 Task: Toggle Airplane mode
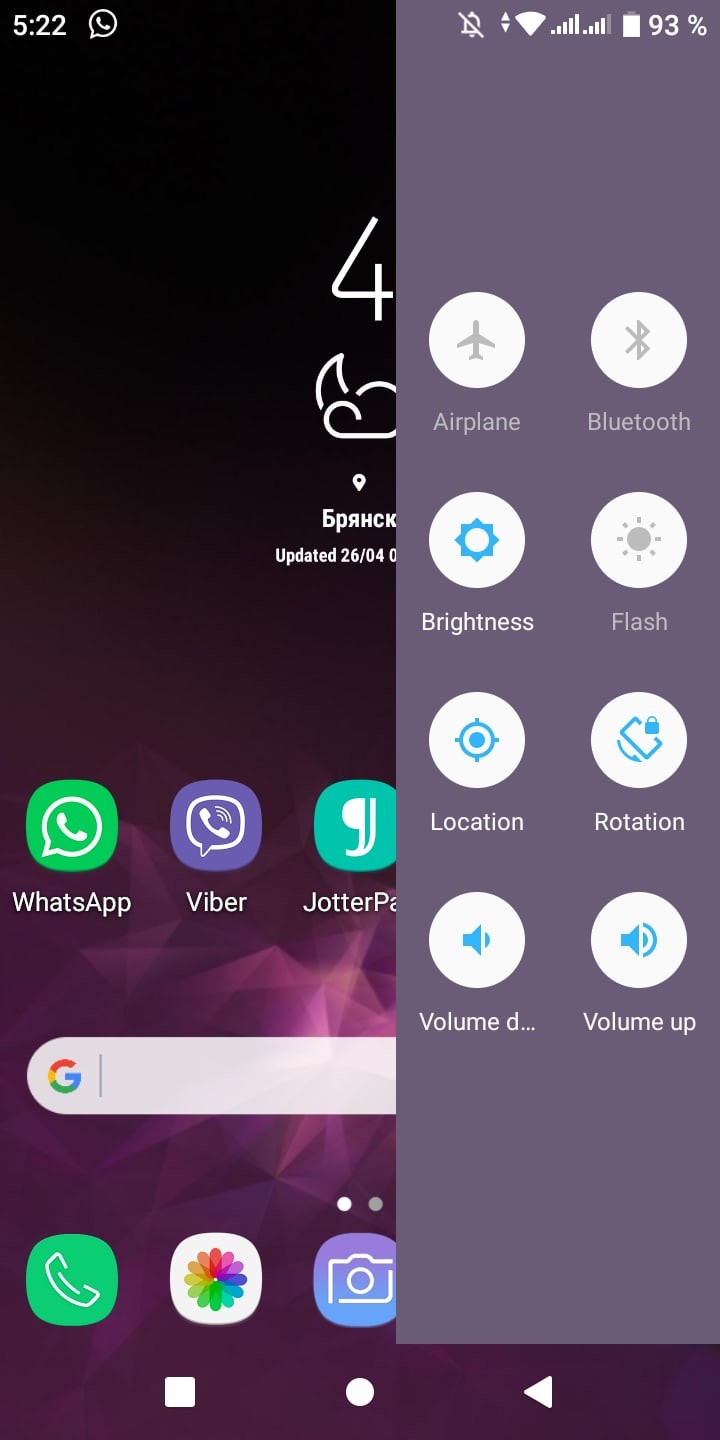476,341
